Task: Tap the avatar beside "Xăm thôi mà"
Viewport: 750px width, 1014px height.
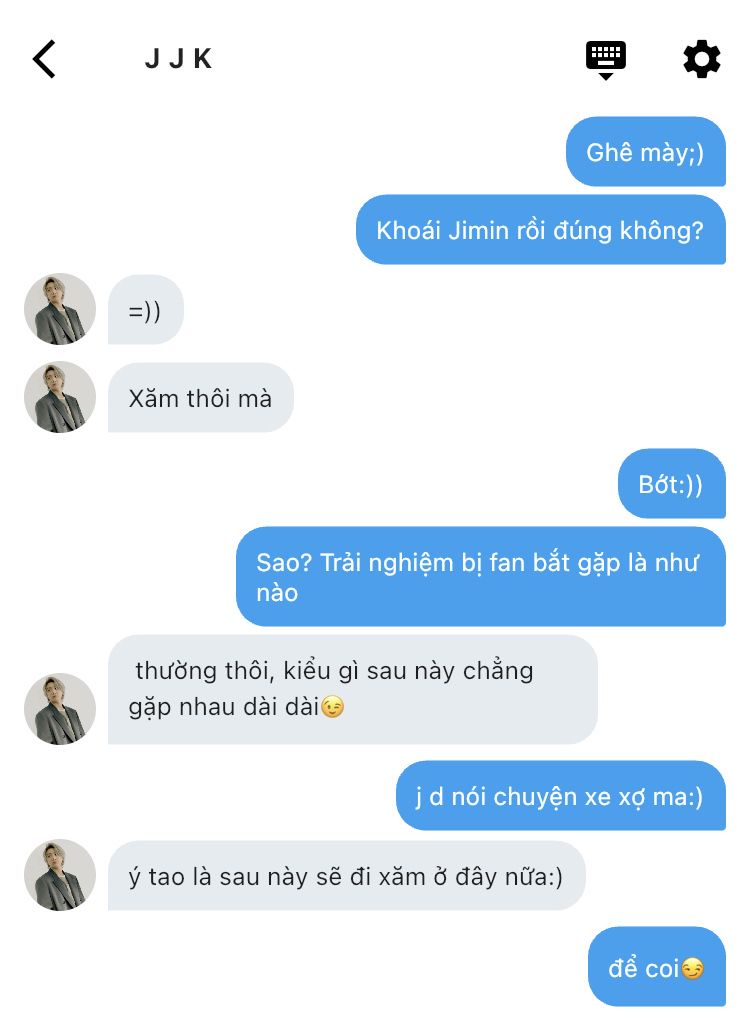Action: 60,397
